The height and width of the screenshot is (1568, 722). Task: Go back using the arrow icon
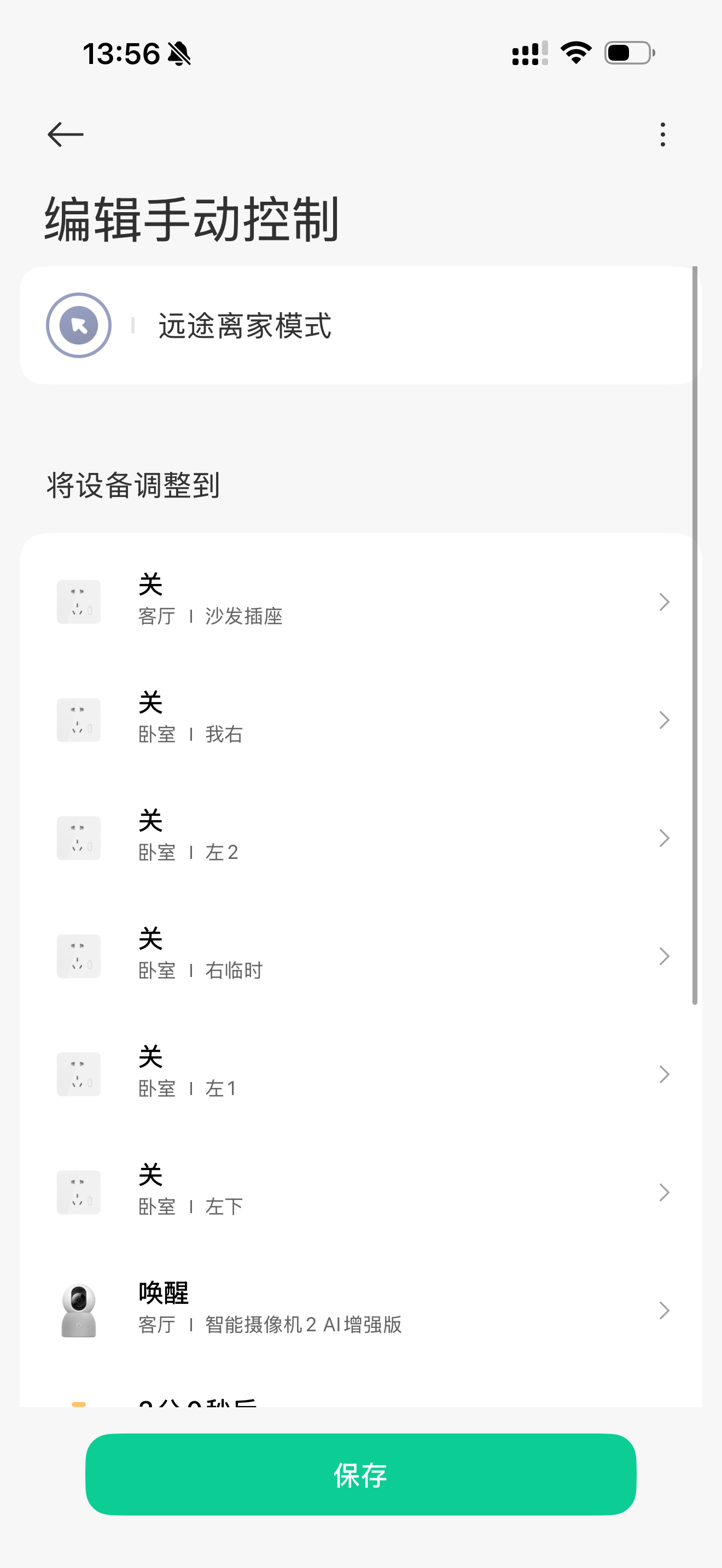click(x=65, y=134)
